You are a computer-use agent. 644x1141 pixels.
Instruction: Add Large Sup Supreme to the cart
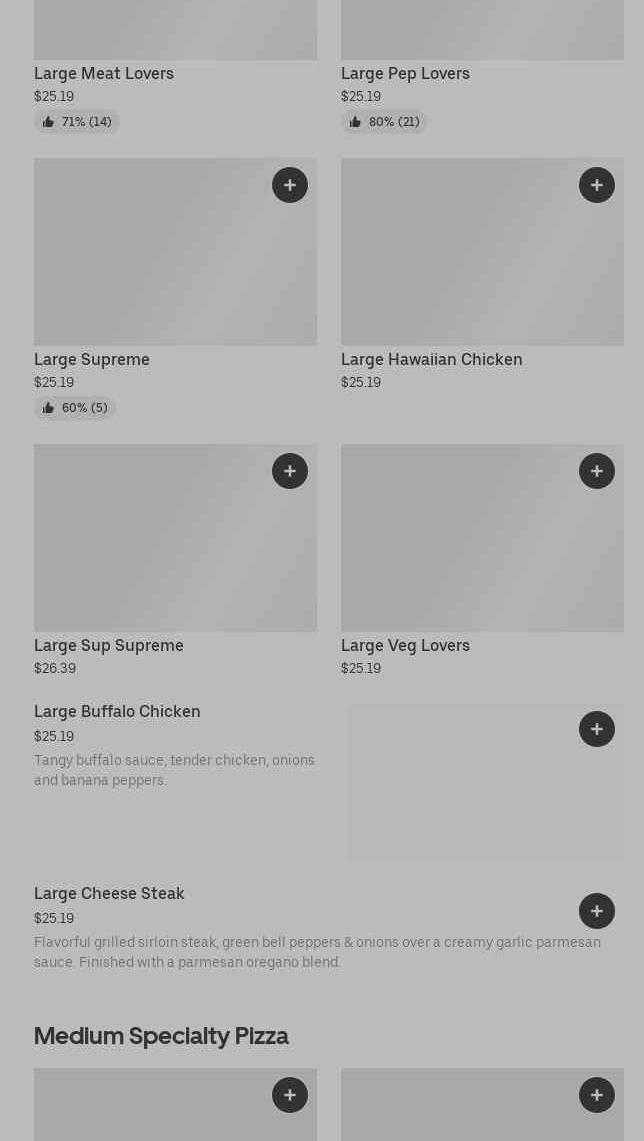pos(290,471)
